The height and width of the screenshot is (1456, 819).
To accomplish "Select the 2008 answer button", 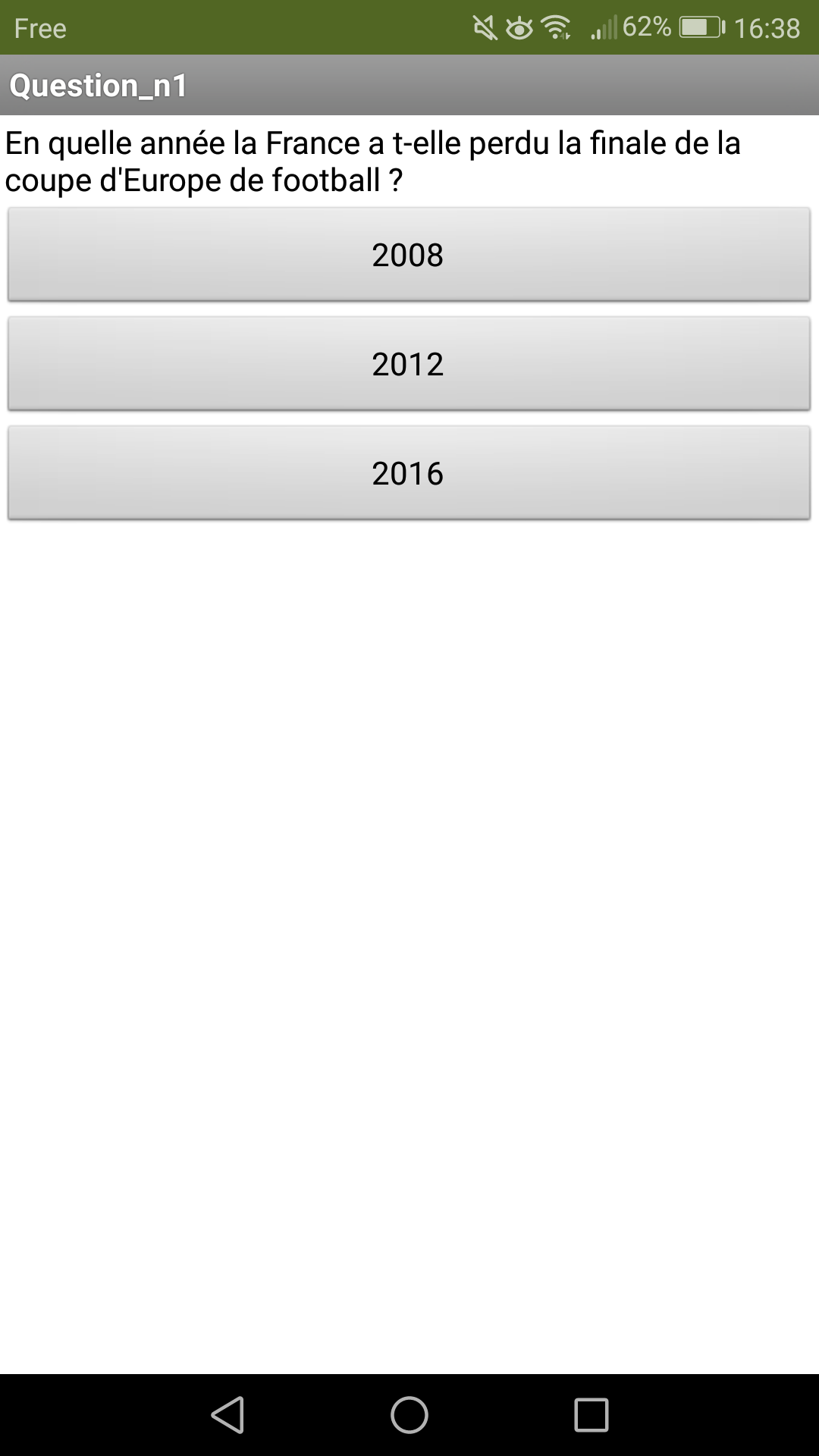I will tap(409, 254).
